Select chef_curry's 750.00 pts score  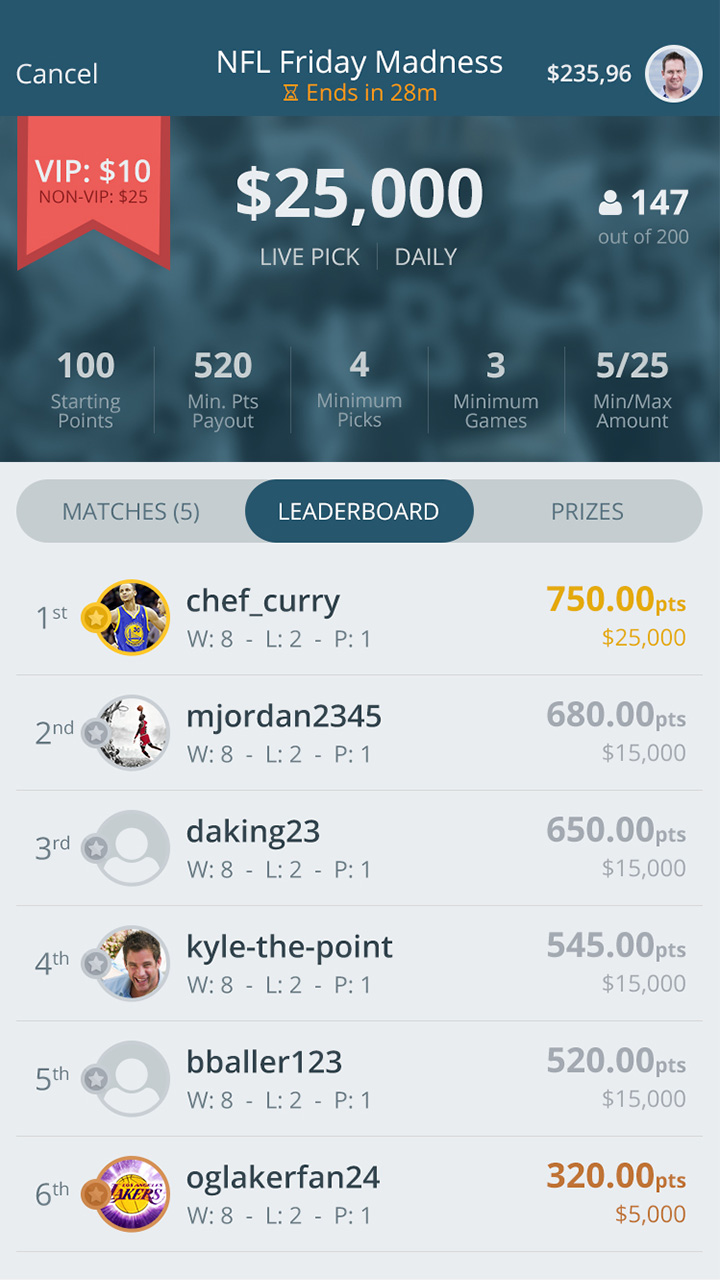point(614,600)
